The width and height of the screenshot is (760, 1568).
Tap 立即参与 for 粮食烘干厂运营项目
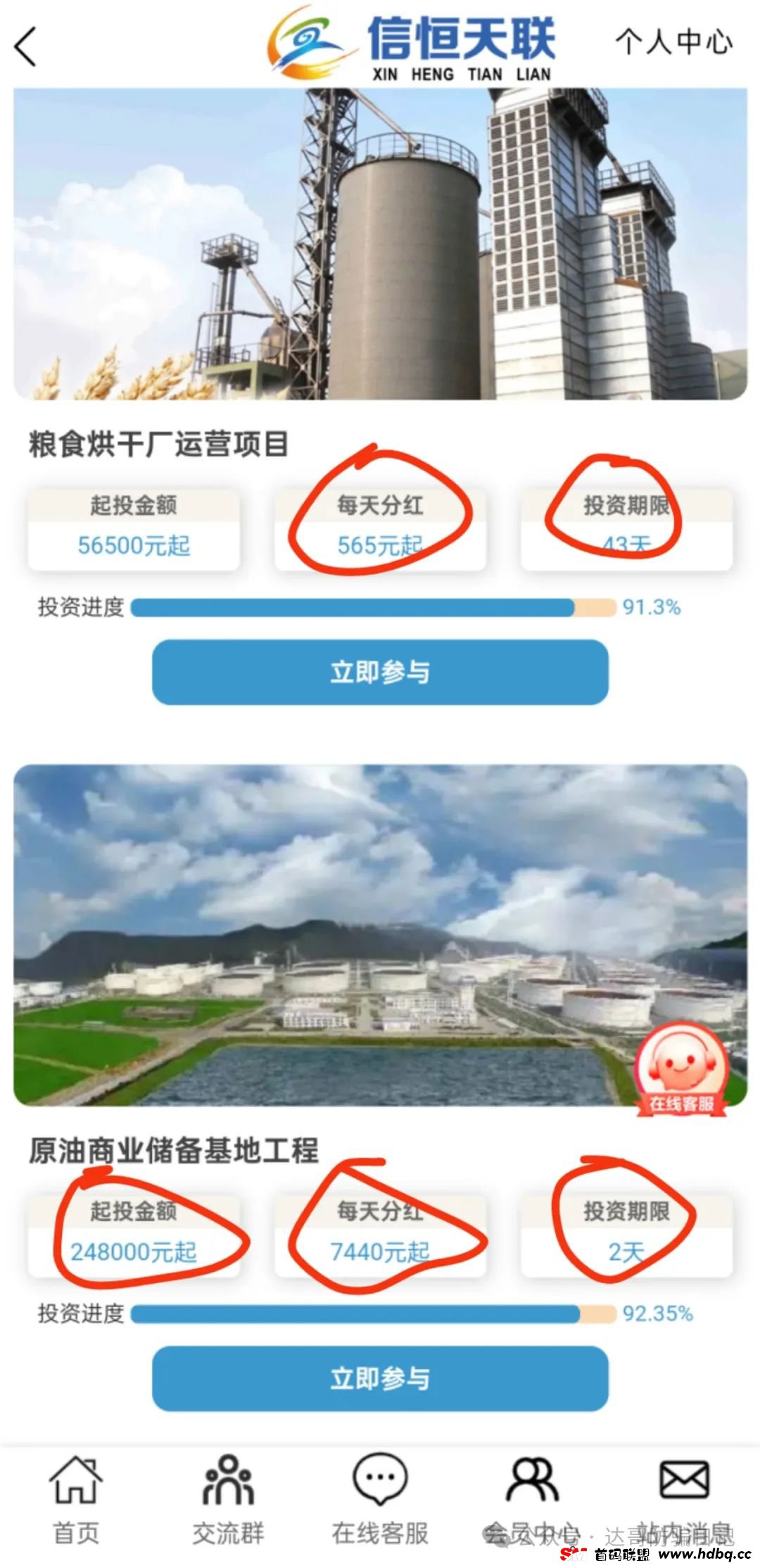(380, 672)
